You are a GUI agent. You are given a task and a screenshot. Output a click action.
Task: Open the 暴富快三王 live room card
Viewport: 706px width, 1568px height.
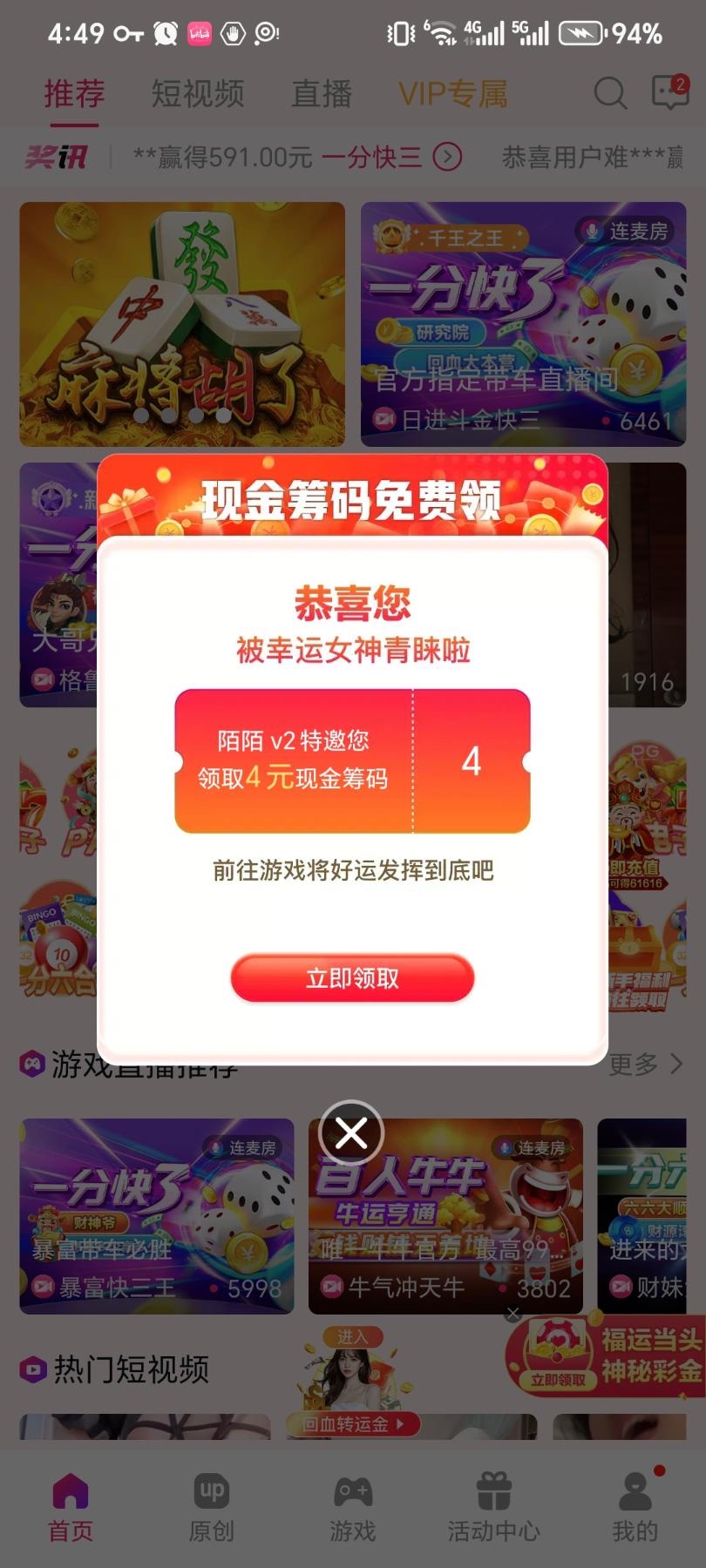point(156,1216)
